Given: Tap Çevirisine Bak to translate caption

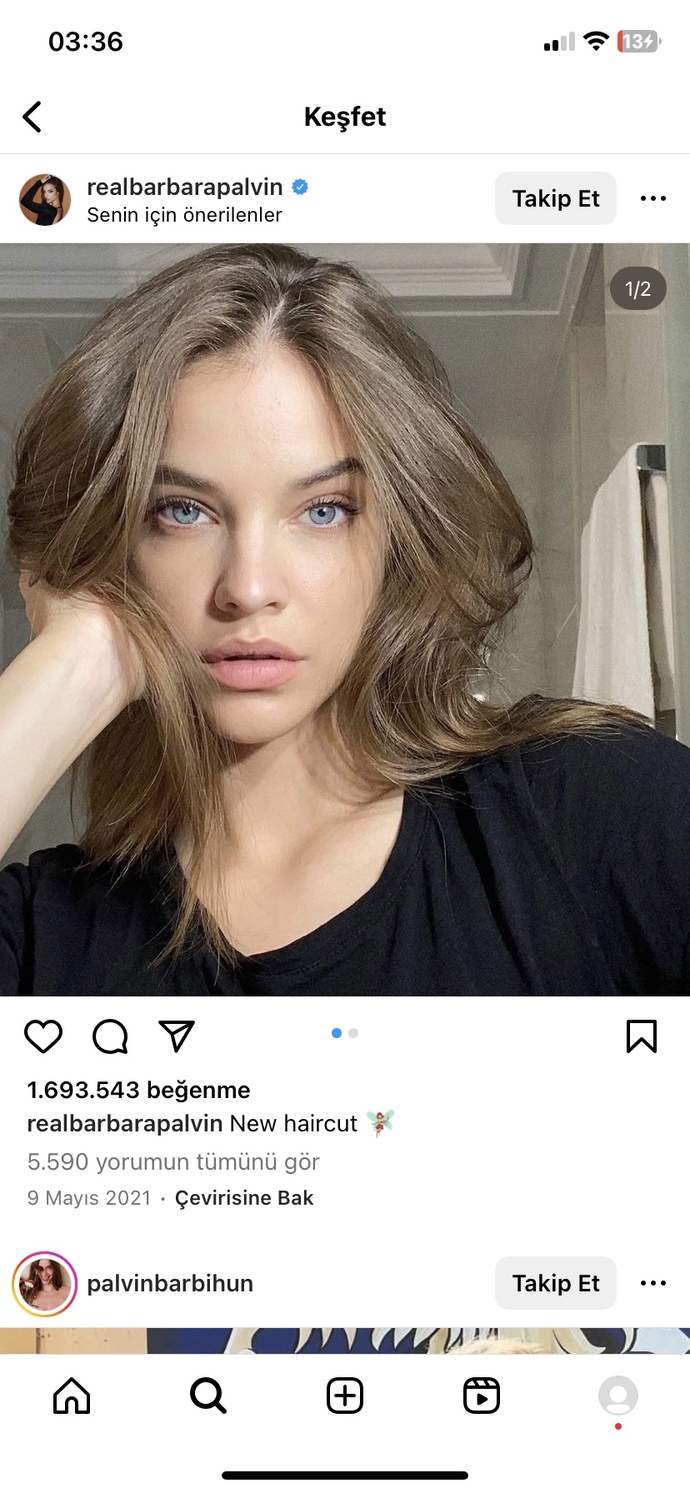Looking at the screenshot, I should coord(244,1197).
